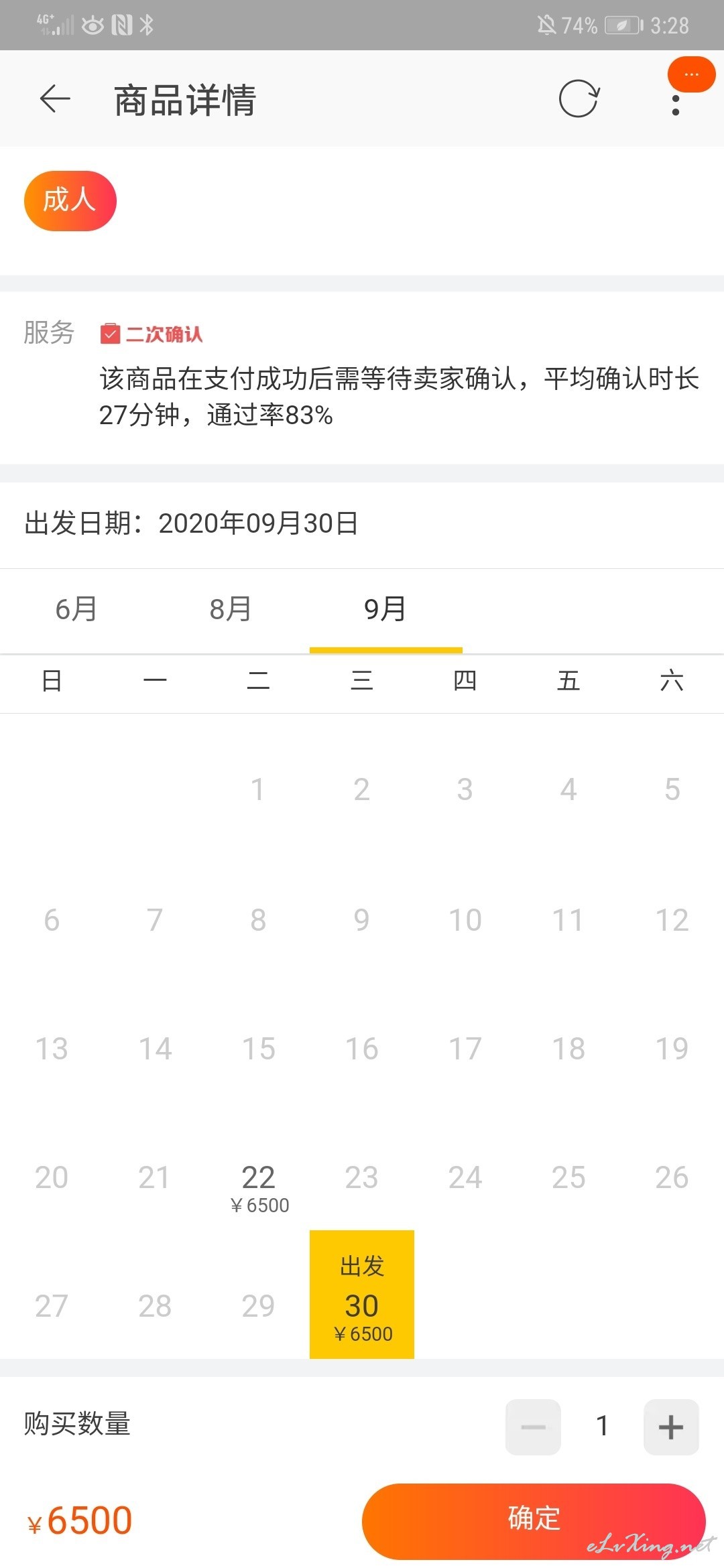The height and width of the screenshot is (1568, 724).
Task: Refresh the product details page
Action: click(x=579, y=99)
